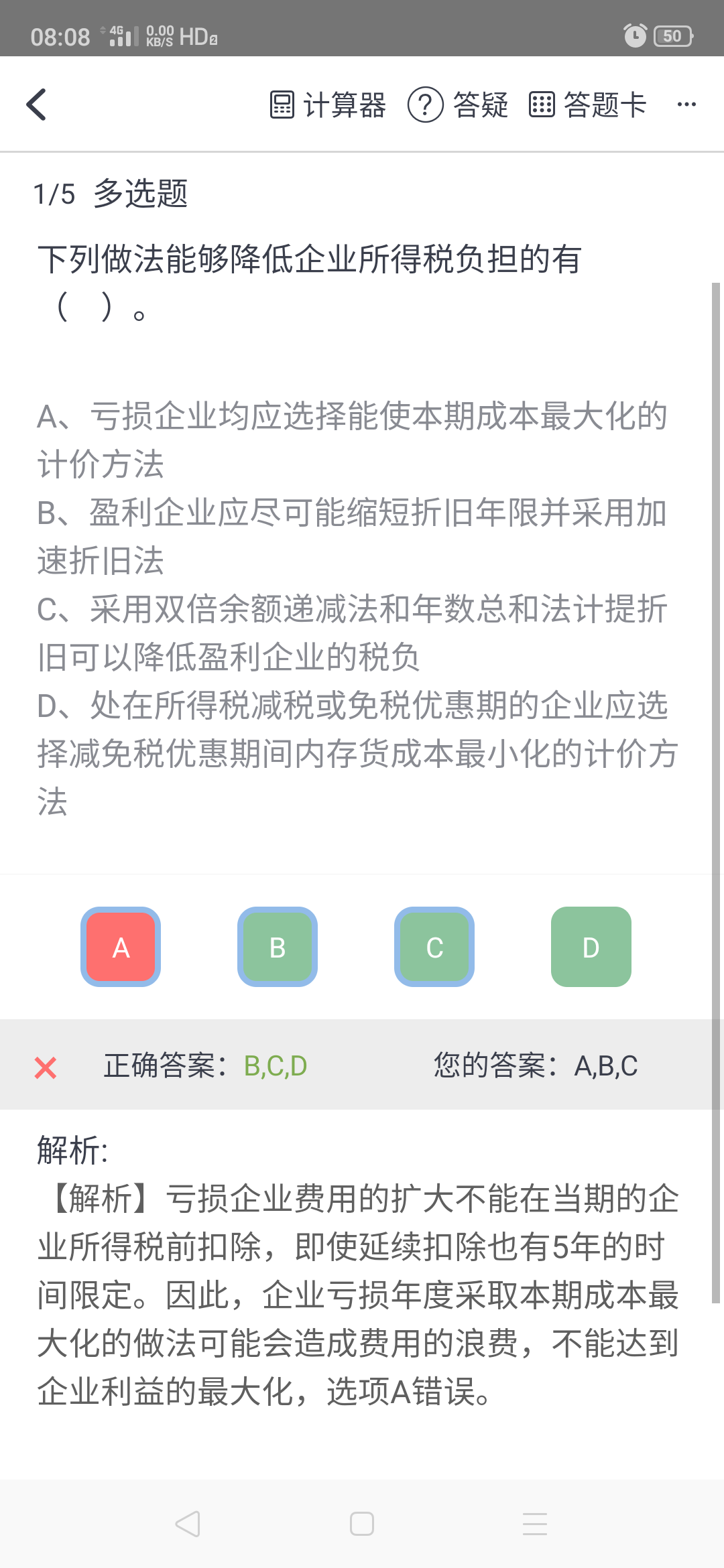The height and width of the screenshot is (1568, 724).
Task: Tap the system back navigation button
Action: [188, 1524]
